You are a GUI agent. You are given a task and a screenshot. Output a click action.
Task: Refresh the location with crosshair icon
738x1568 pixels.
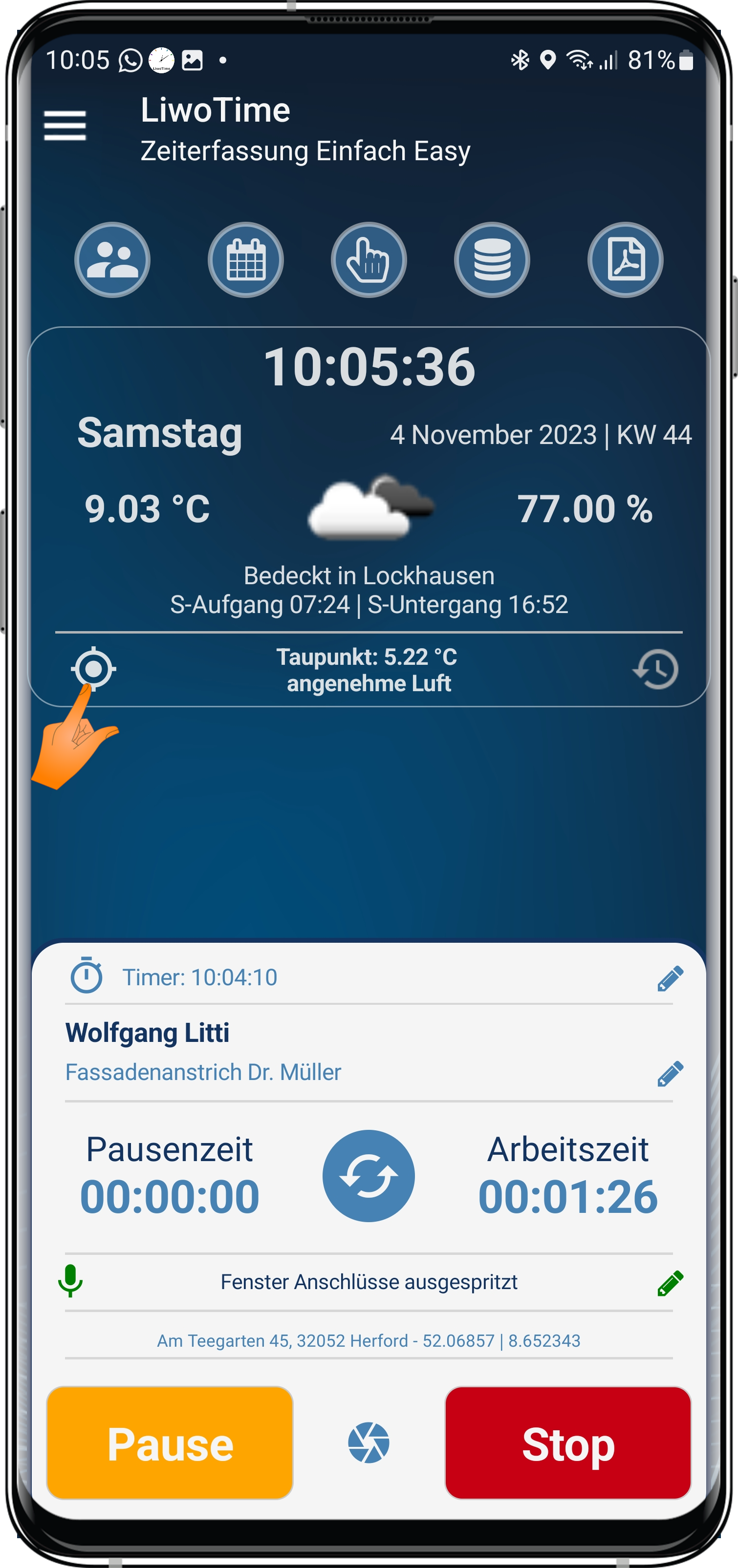[93, 668]
